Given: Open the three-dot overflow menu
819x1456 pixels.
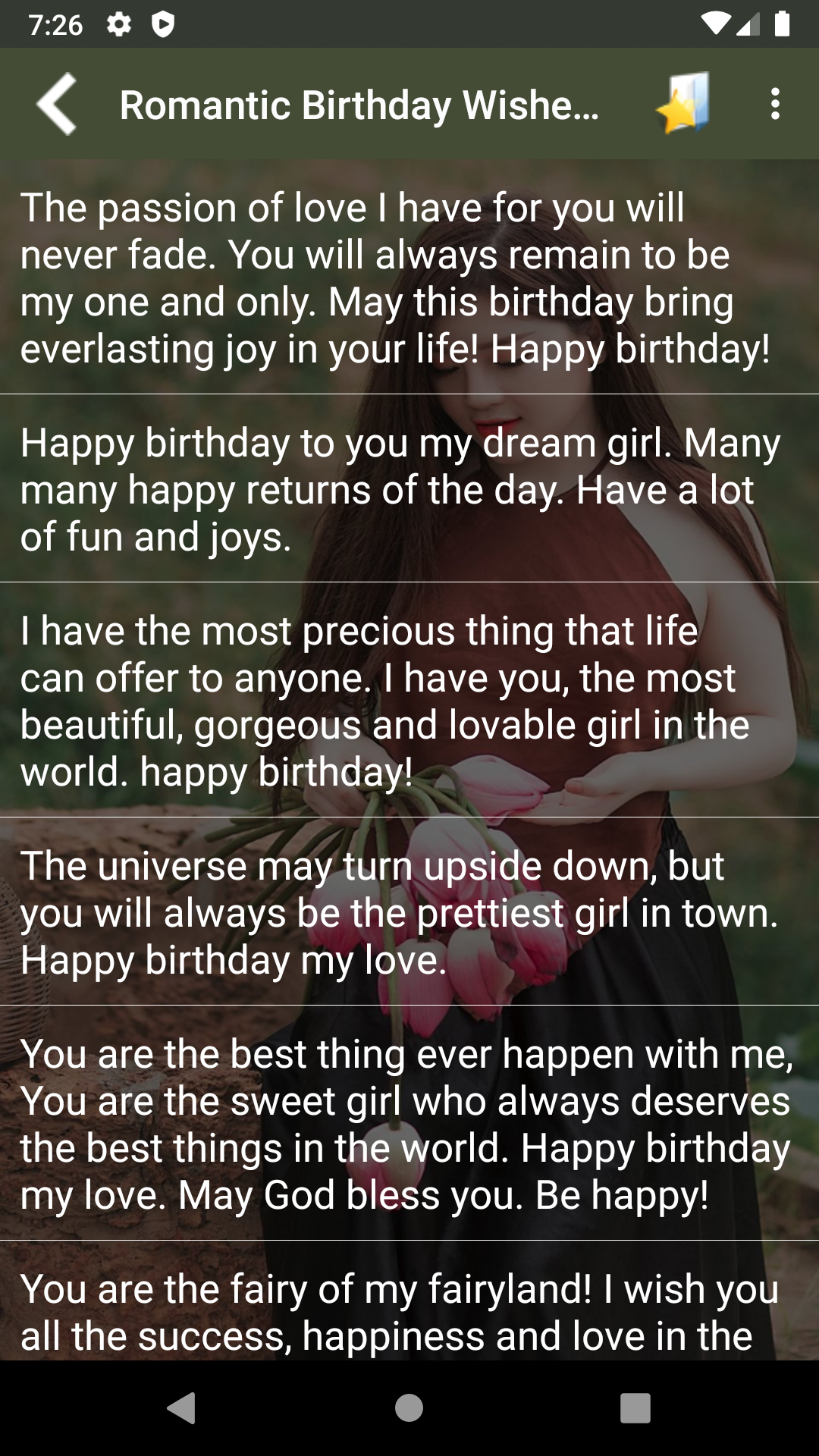Looking at the screenshot, I should 774,104.
